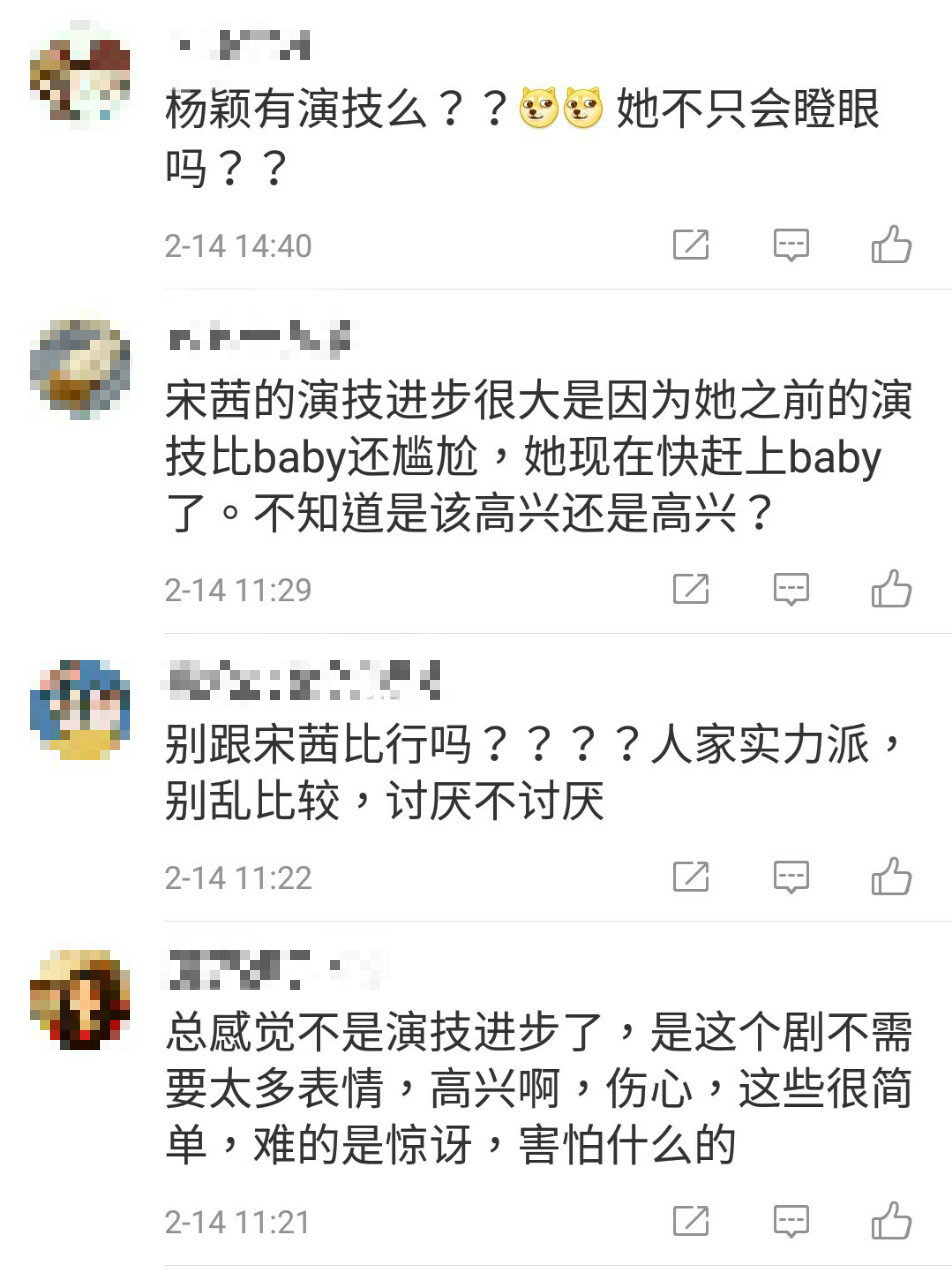The height and width of the screenshot is (1280, 952).
Task: Like the 2-14 11:21 comment
Action: (891, 1221)
